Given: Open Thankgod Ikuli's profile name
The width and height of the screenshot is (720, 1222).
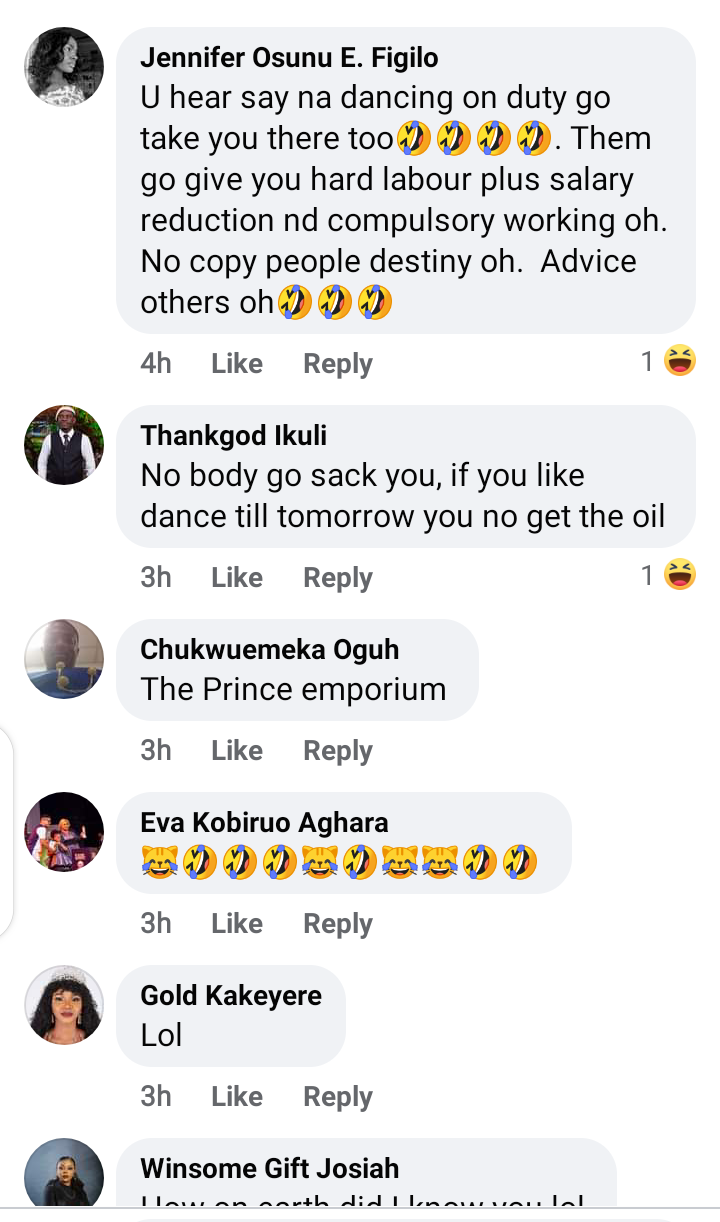Looking at the screenshot, I should [234, 437].
